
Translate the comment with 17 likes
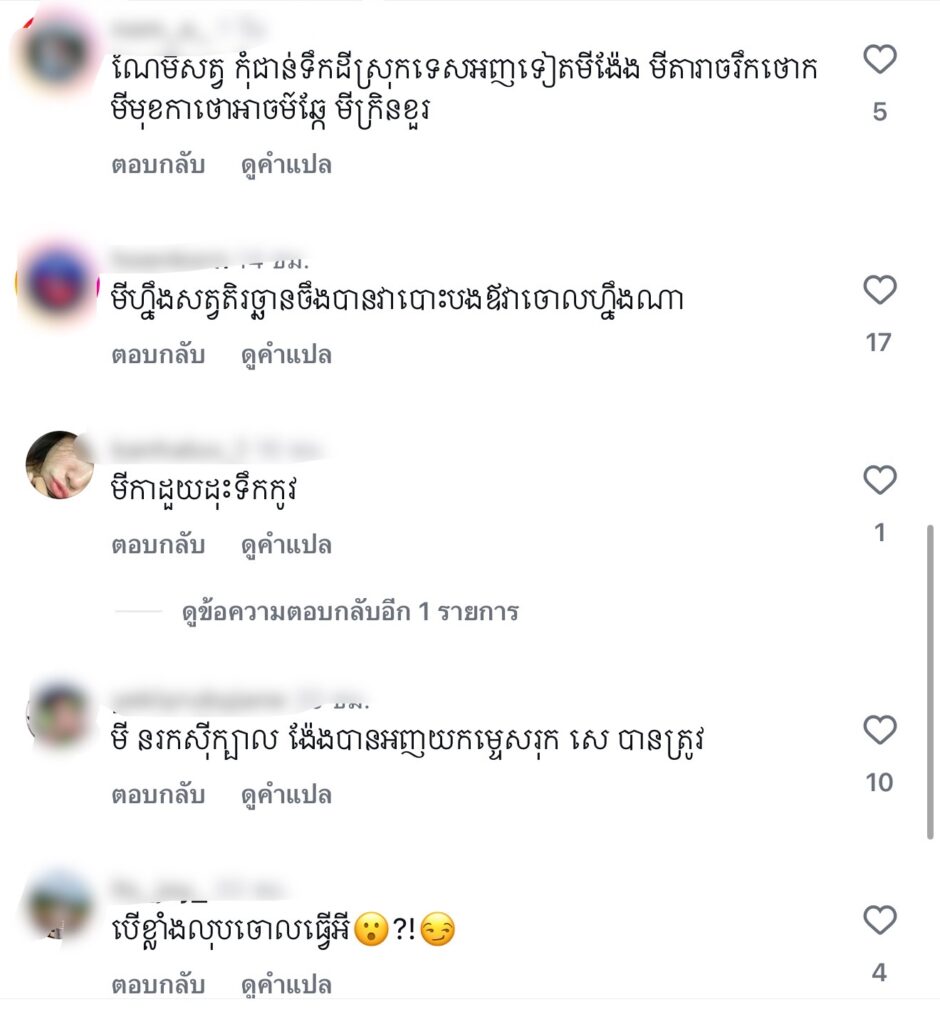click(286, 355)
